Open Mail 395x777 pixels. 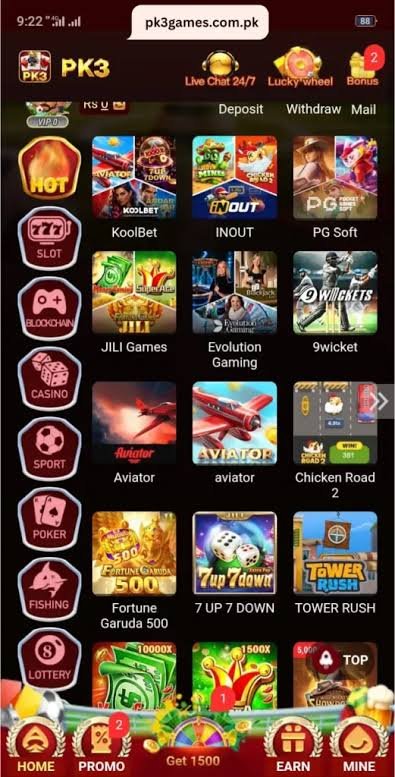(364, 110)
